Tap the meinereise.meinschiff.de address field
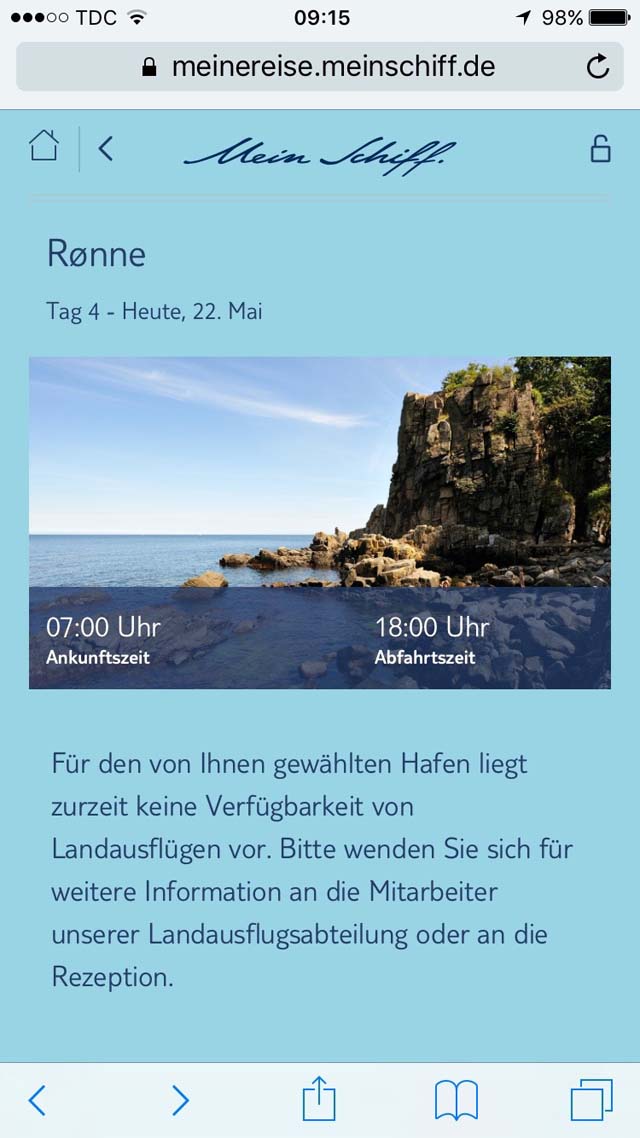Screen dimensions: 640x1138 (x=319, y=67)
